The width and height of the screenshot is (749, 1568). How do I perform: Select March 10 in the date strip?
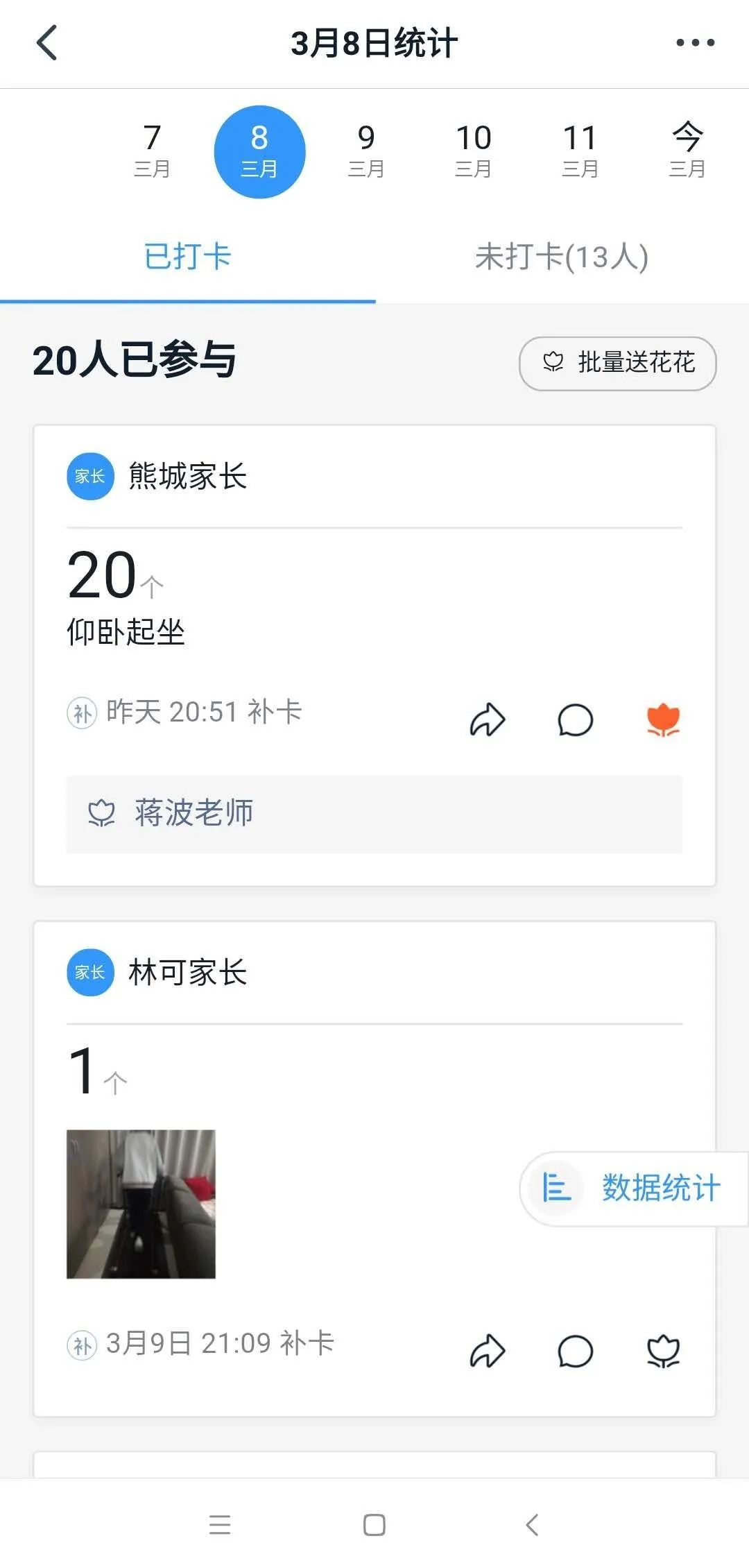(473, 151)
